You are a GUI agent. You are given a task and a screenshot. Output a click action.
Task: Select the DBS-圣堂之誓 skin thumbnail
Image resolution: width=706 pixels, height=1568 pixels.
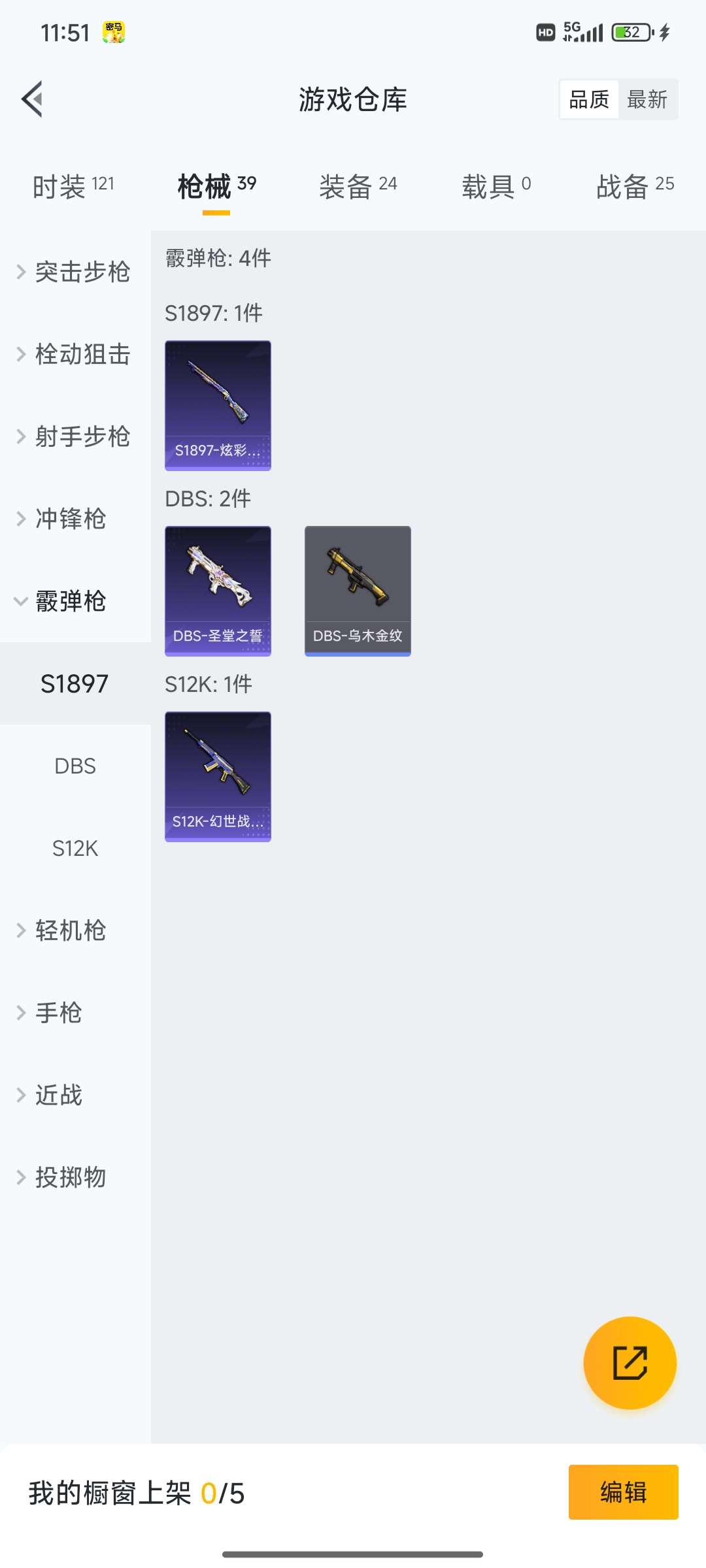click(x=218, y=589)
